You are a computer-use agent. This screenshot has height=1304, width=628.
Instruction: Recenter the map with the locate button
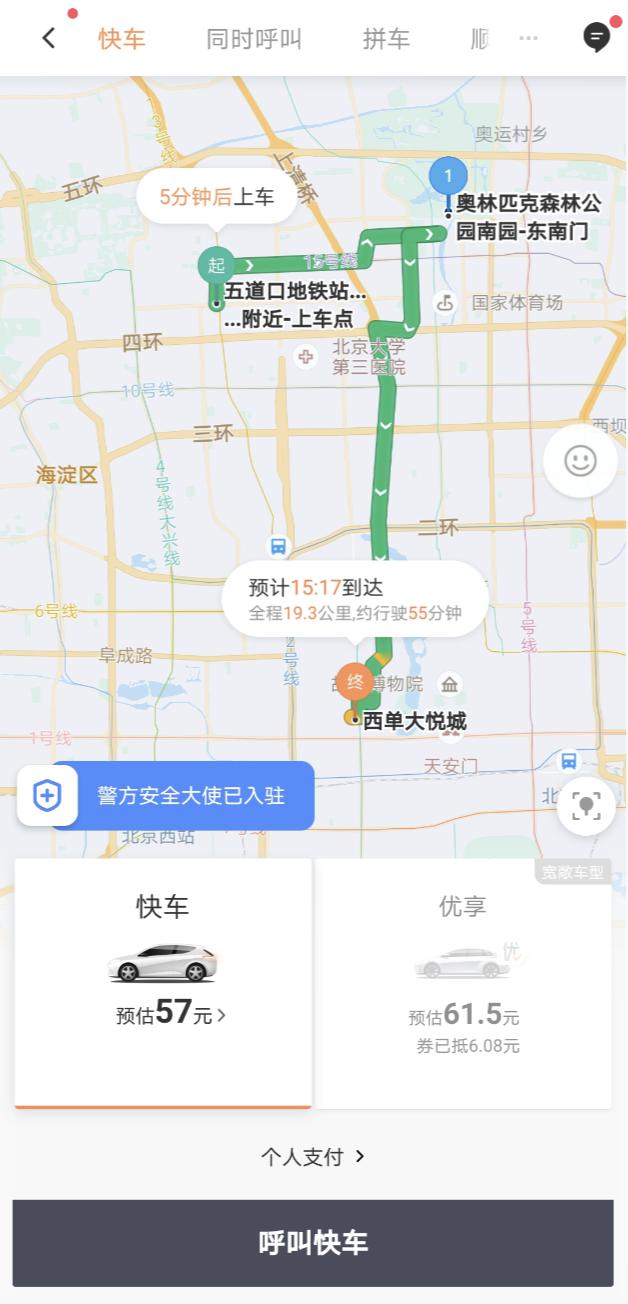[586, 805]
